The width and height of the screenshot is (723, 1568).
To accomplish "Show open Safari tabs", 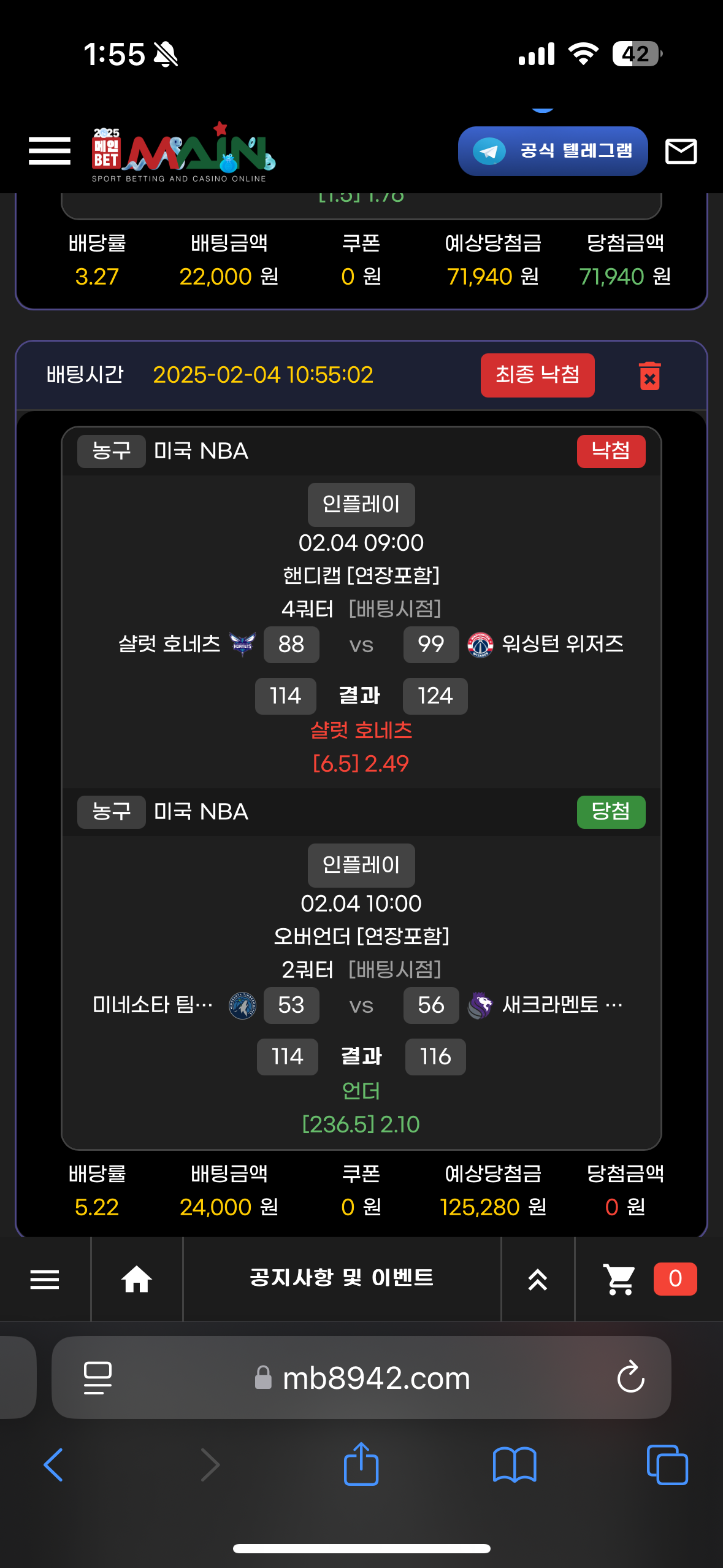I will (x=667, y=1465).
